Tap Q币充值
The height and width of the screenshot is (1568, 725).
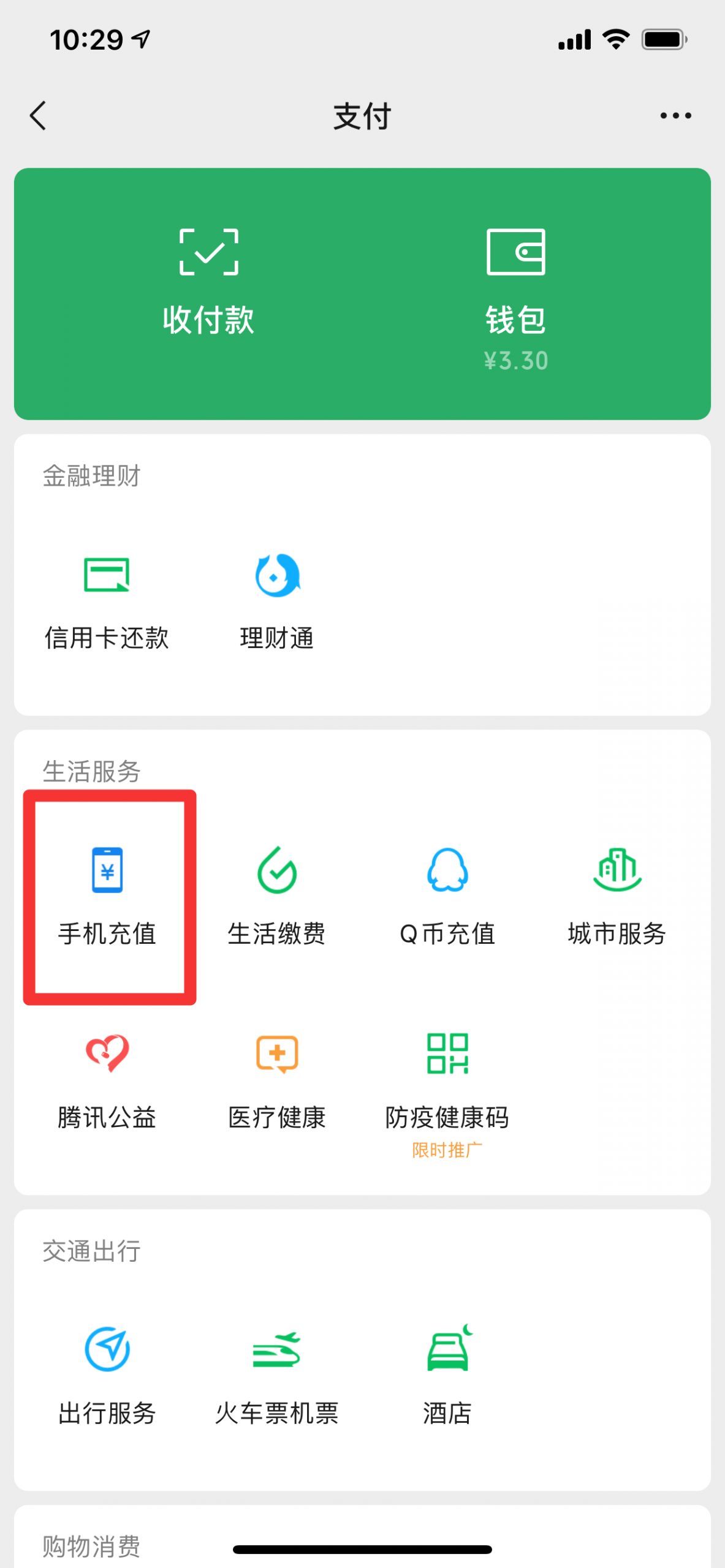click(x=447, y=897)
